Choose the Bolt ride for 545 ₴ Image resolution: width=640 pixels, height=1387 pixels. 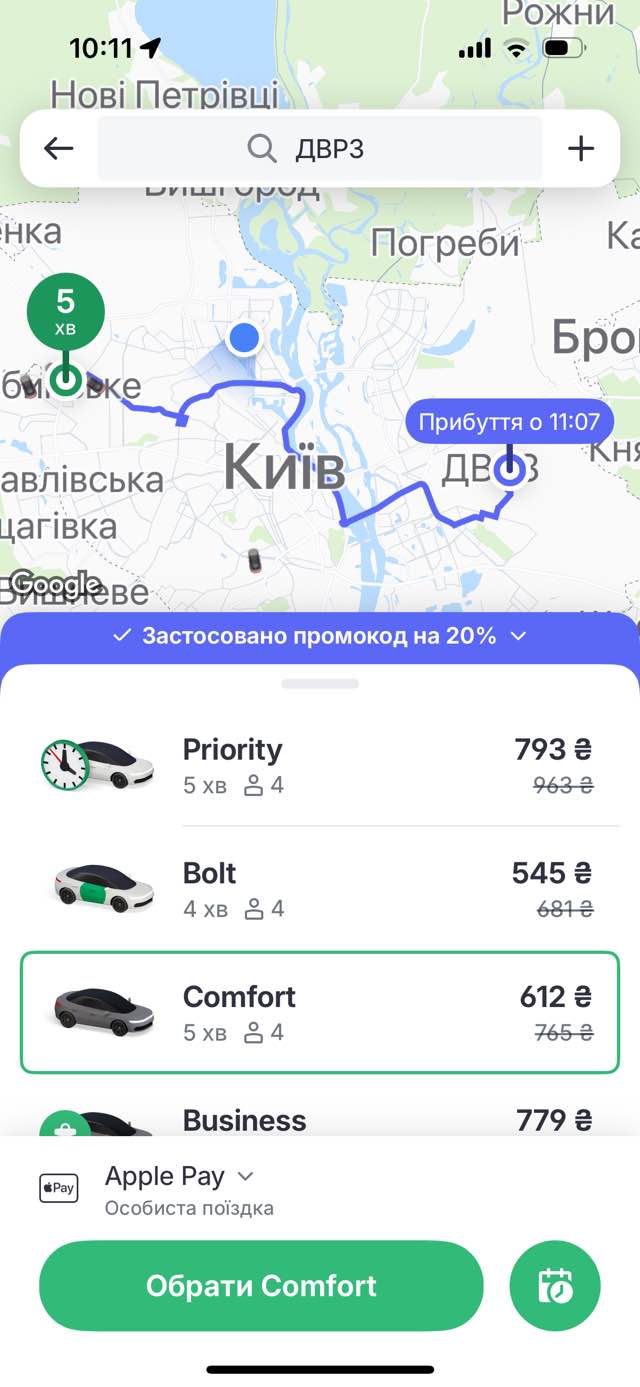(x=320, y=889)
